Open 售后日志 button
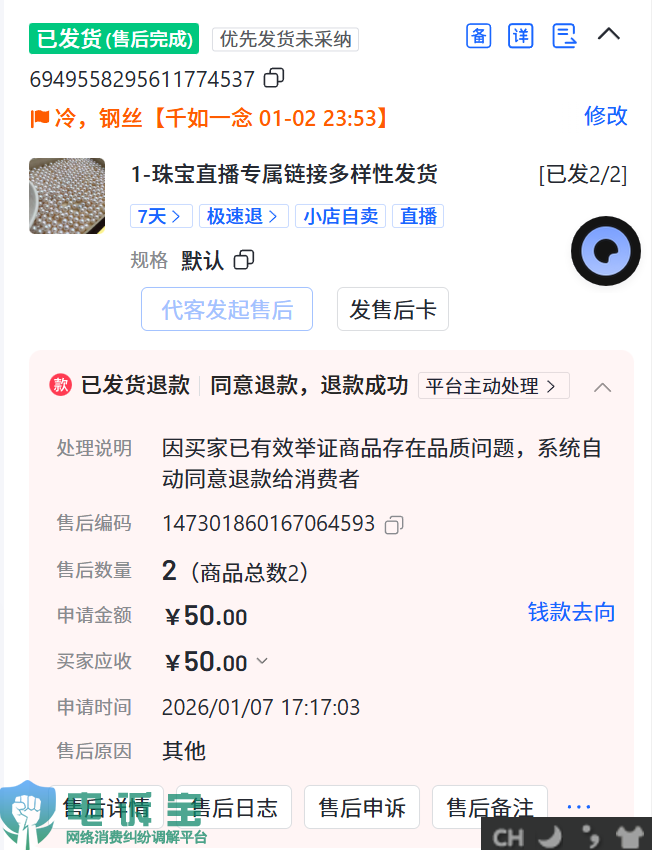The height and width of the screenshot is (850, 652). 234,807
